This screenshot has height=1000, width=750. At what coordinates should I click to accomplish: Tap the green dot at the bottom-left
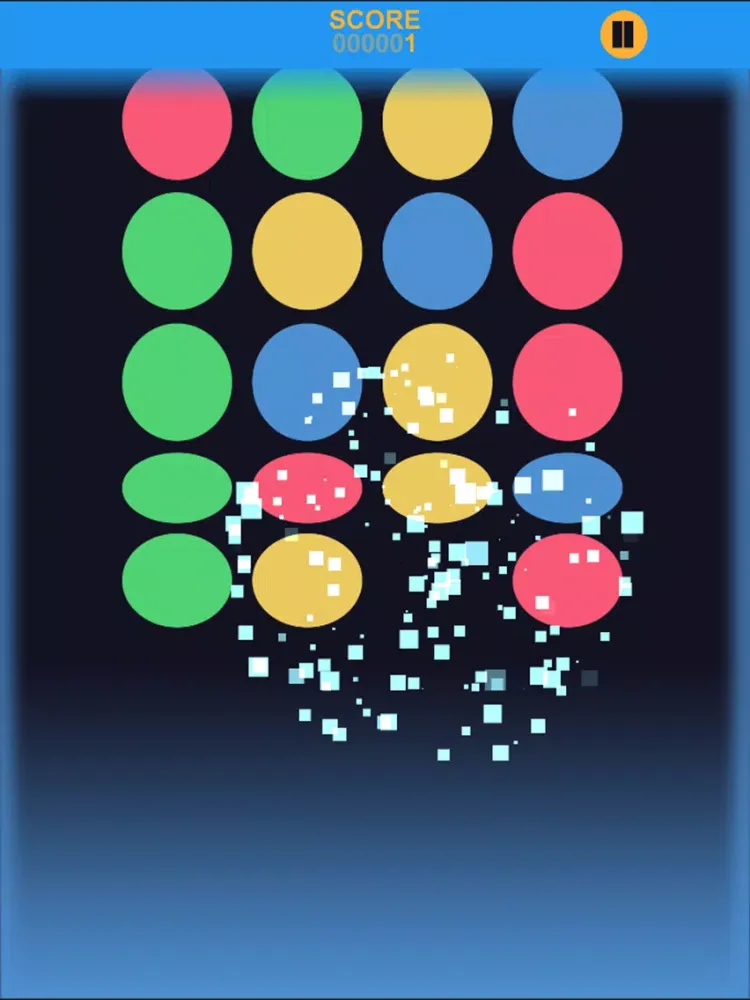pyautogui.click(x=177, y=580)
